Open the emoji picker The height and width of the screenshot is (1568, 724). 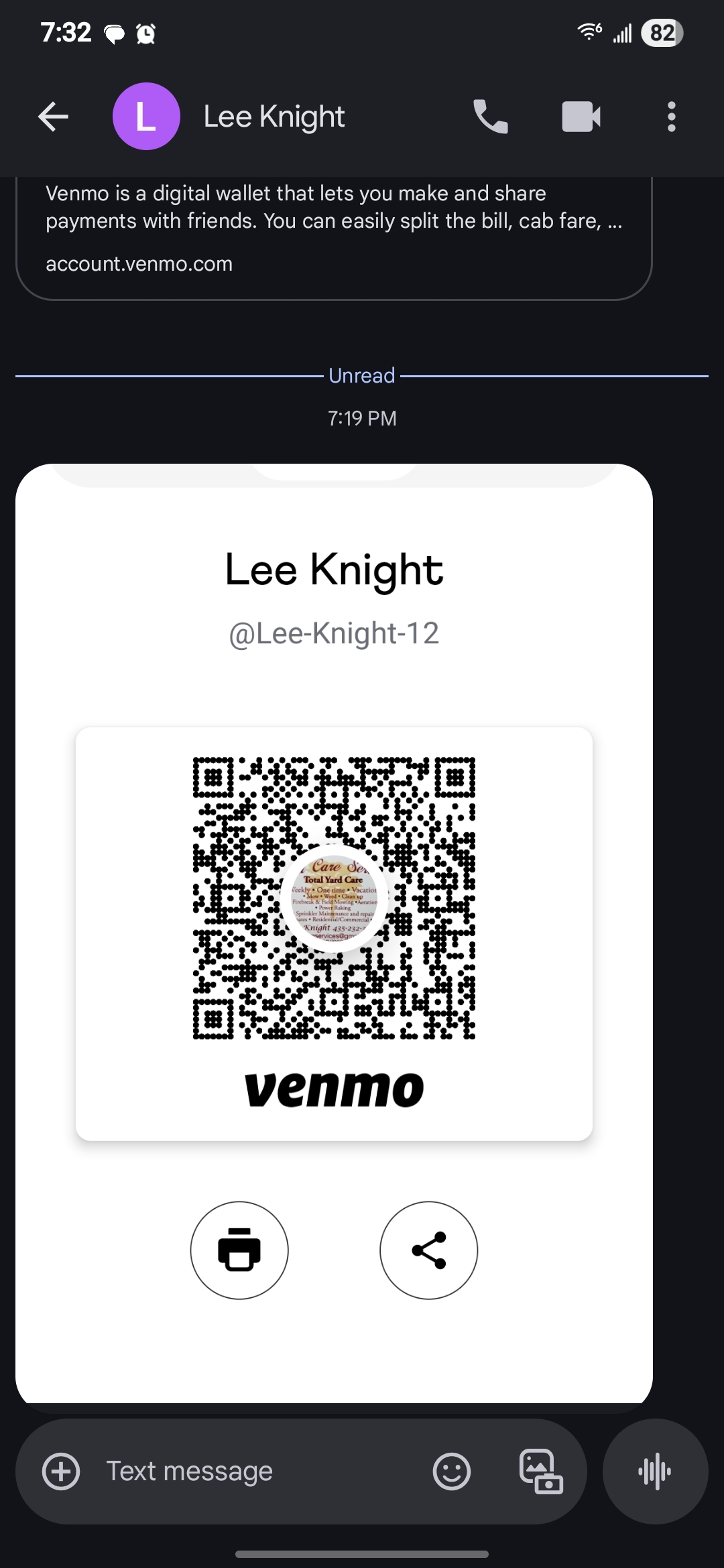451,1472
